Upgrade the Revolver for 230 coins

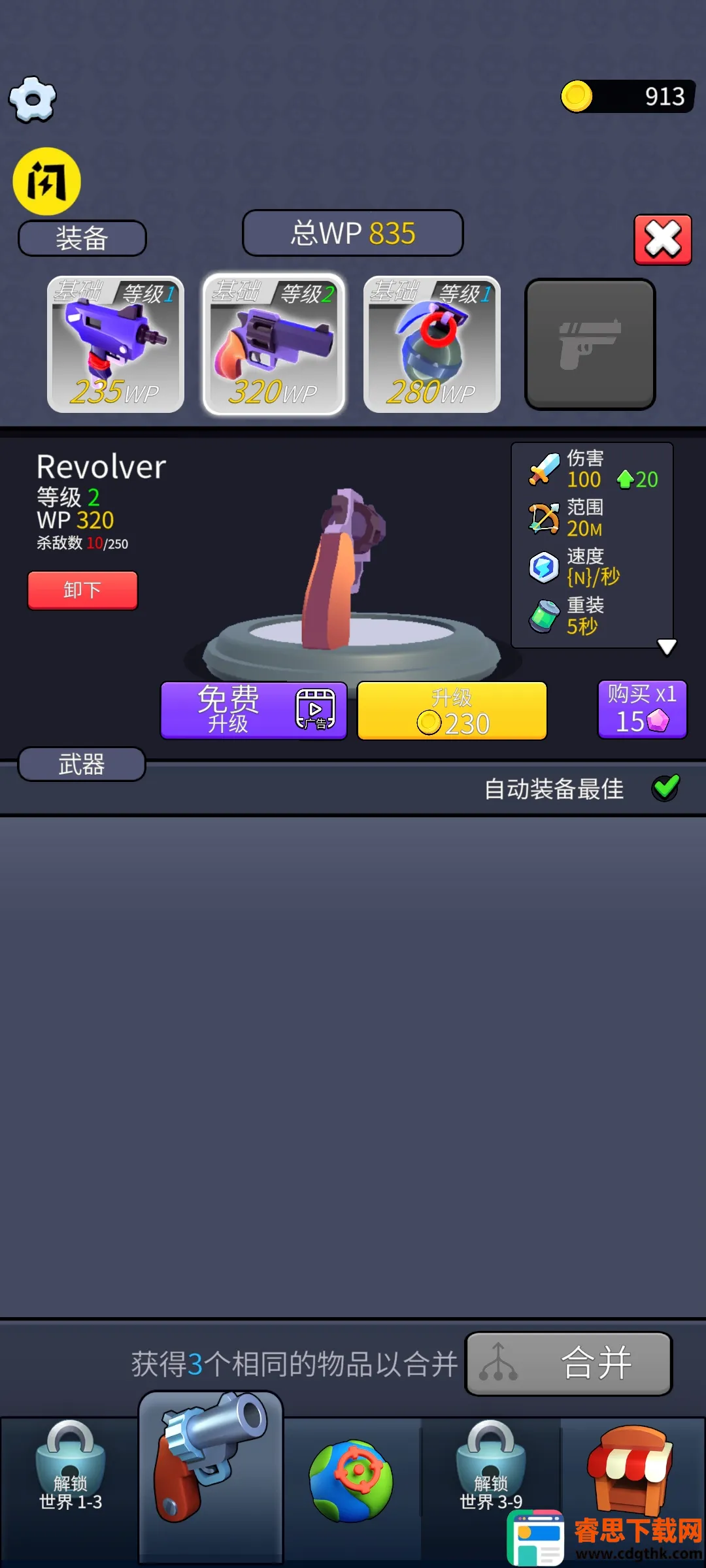pyautogui.click(x=452, y=710)
